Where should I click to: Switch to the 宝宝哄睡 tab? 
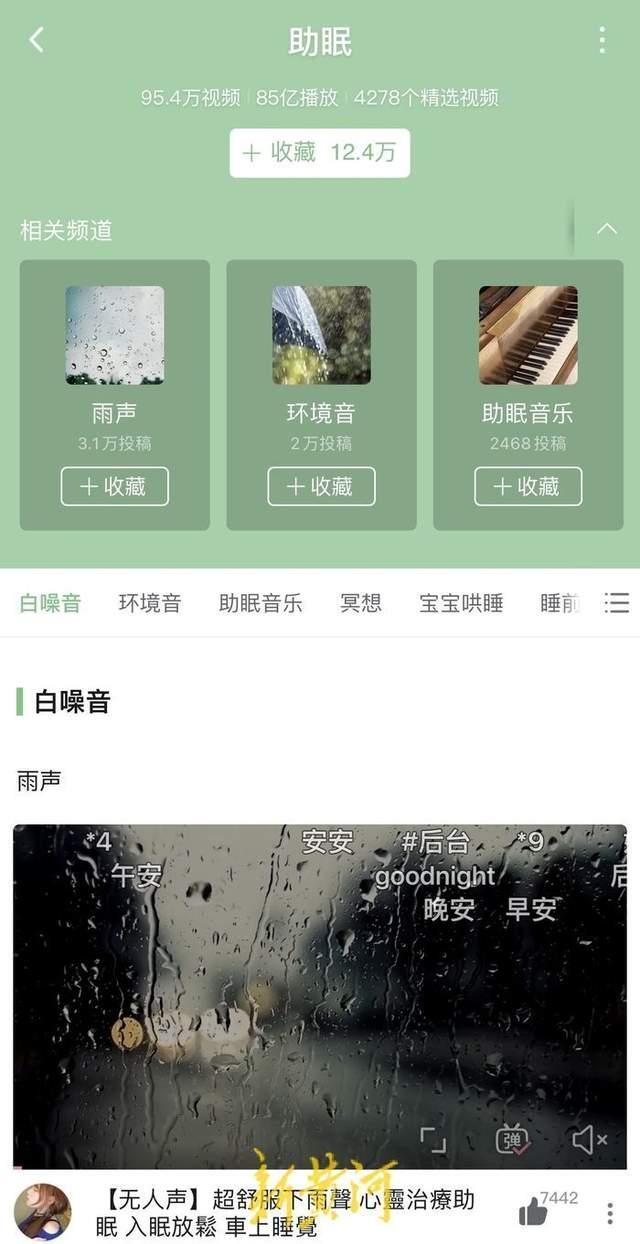461,603
